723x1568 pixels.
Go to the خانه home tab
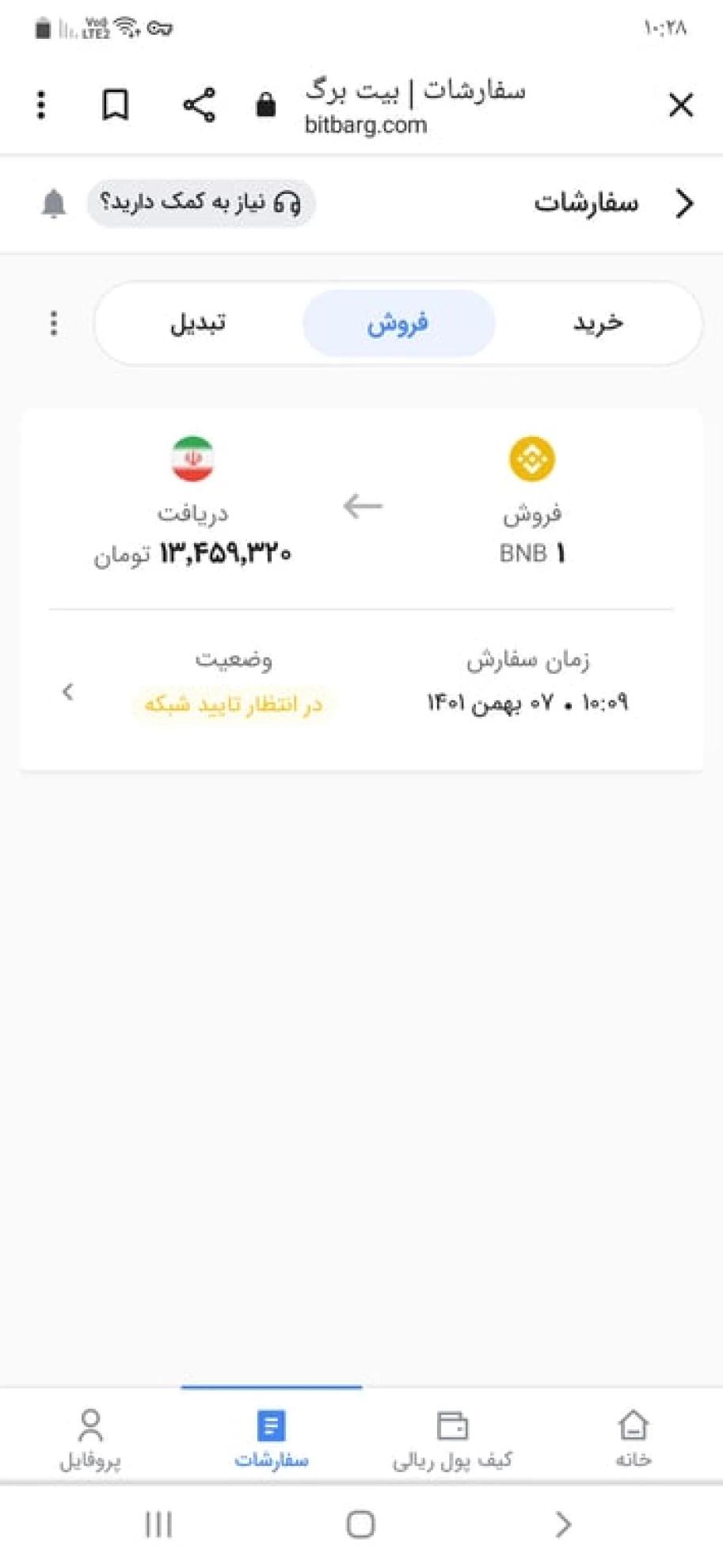633,1437
